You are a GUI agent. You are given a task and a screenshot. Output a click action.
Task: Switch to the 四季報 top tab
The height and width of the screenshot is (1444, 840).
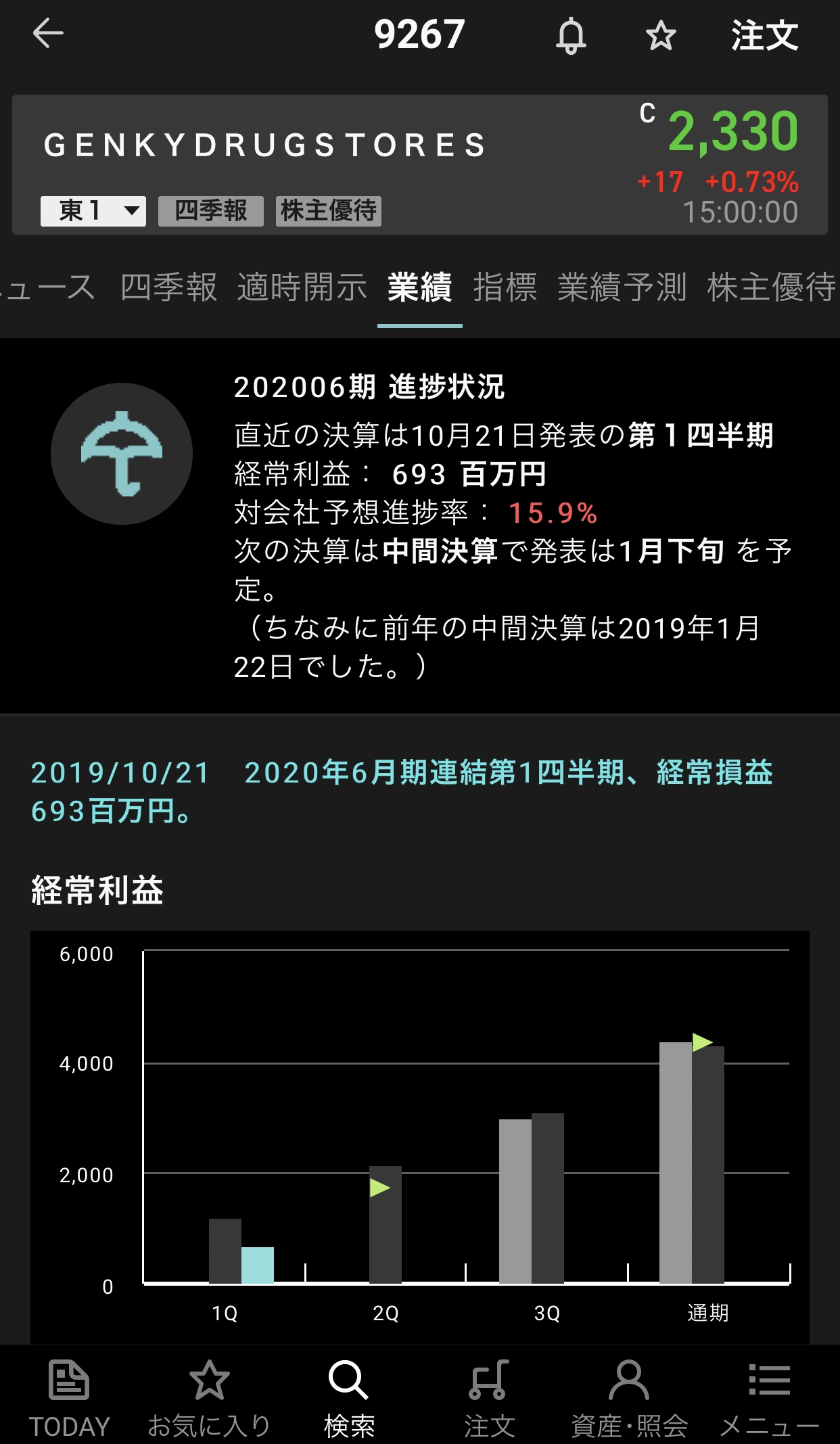(168, 287)
